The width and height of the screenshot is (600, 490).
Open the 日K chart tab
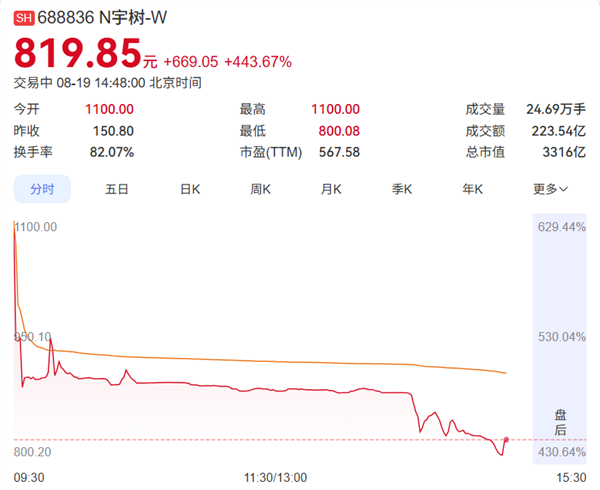tap(190, 189)
